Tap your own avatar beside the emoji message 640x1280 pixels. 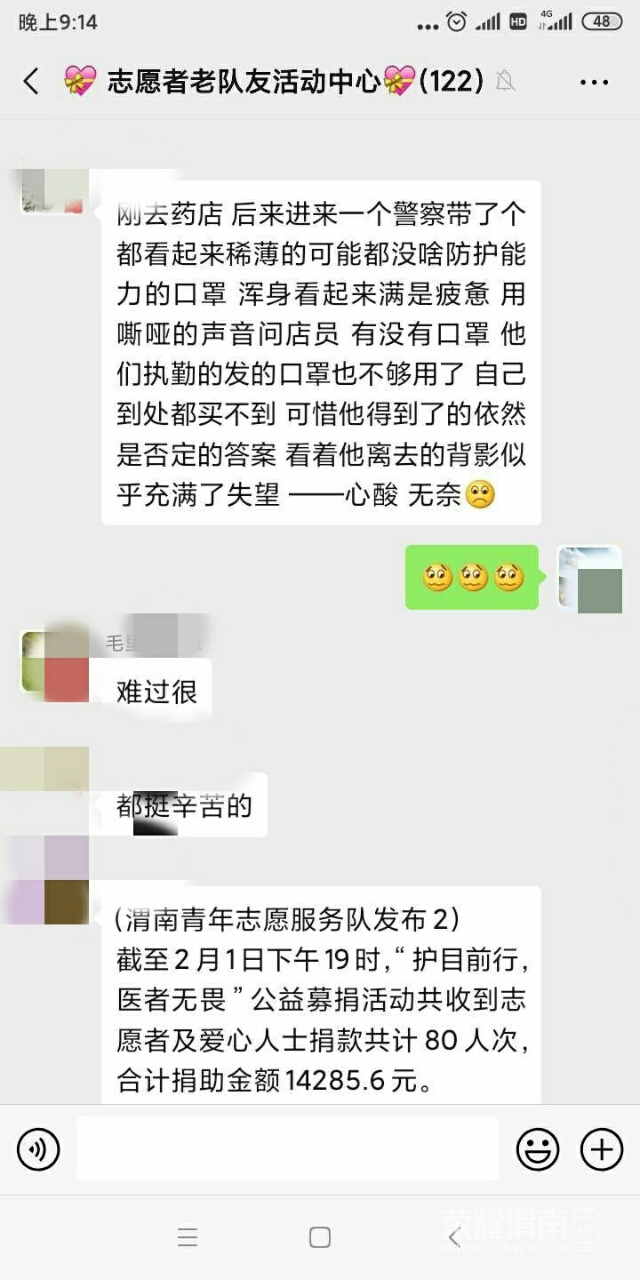590,579
